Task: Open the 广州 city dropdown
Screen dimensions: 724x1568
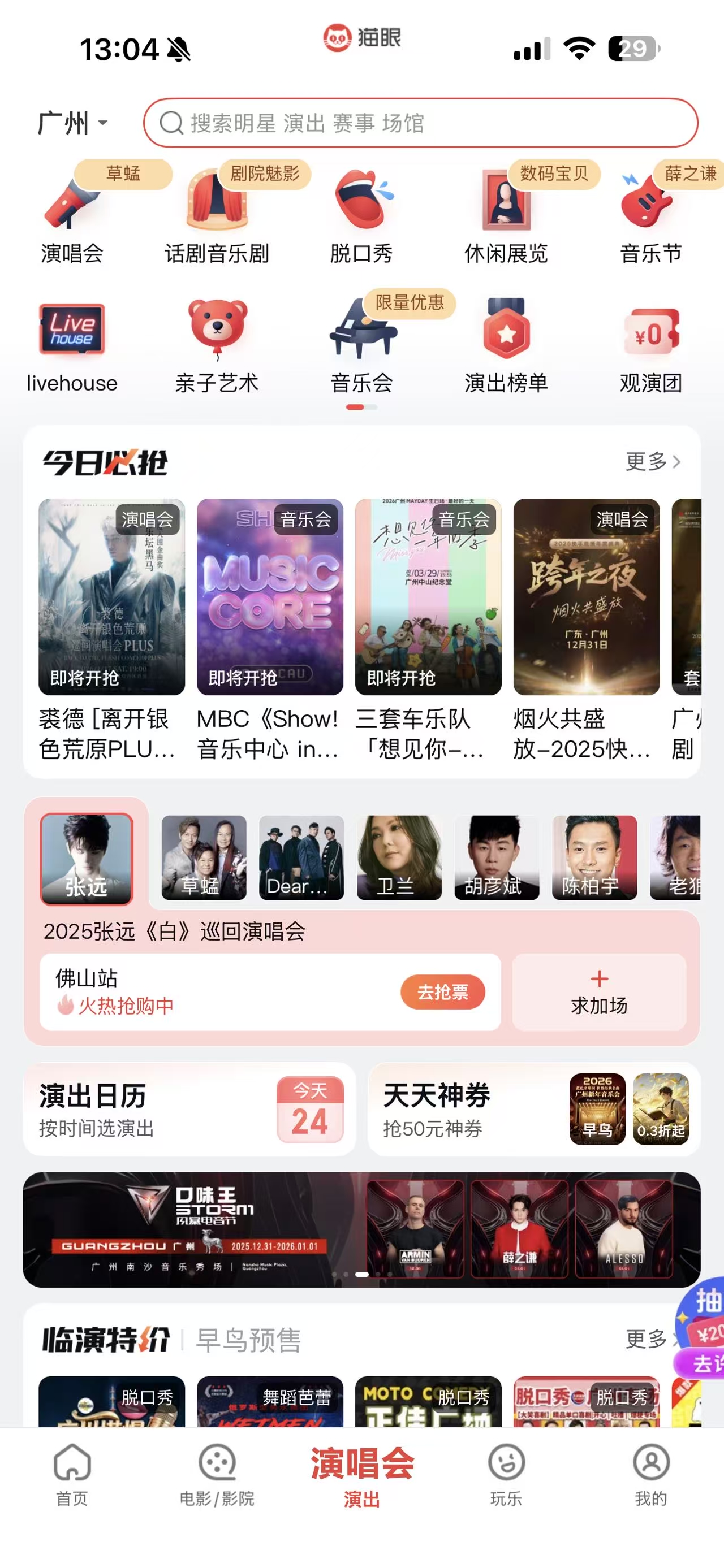Action: point(72,124)
